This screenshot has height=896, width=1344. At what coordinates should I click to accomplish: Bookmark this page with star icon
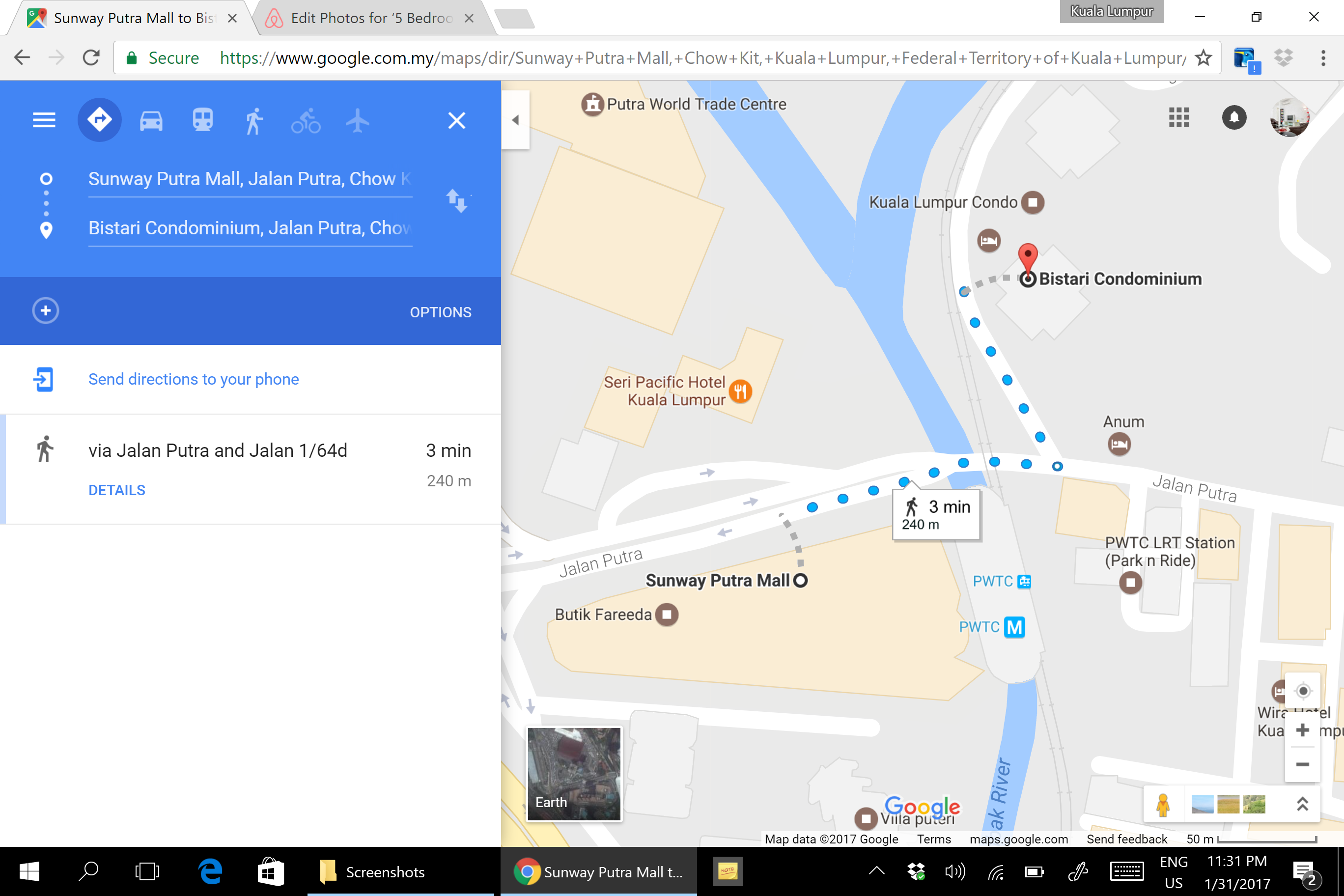1203,57
